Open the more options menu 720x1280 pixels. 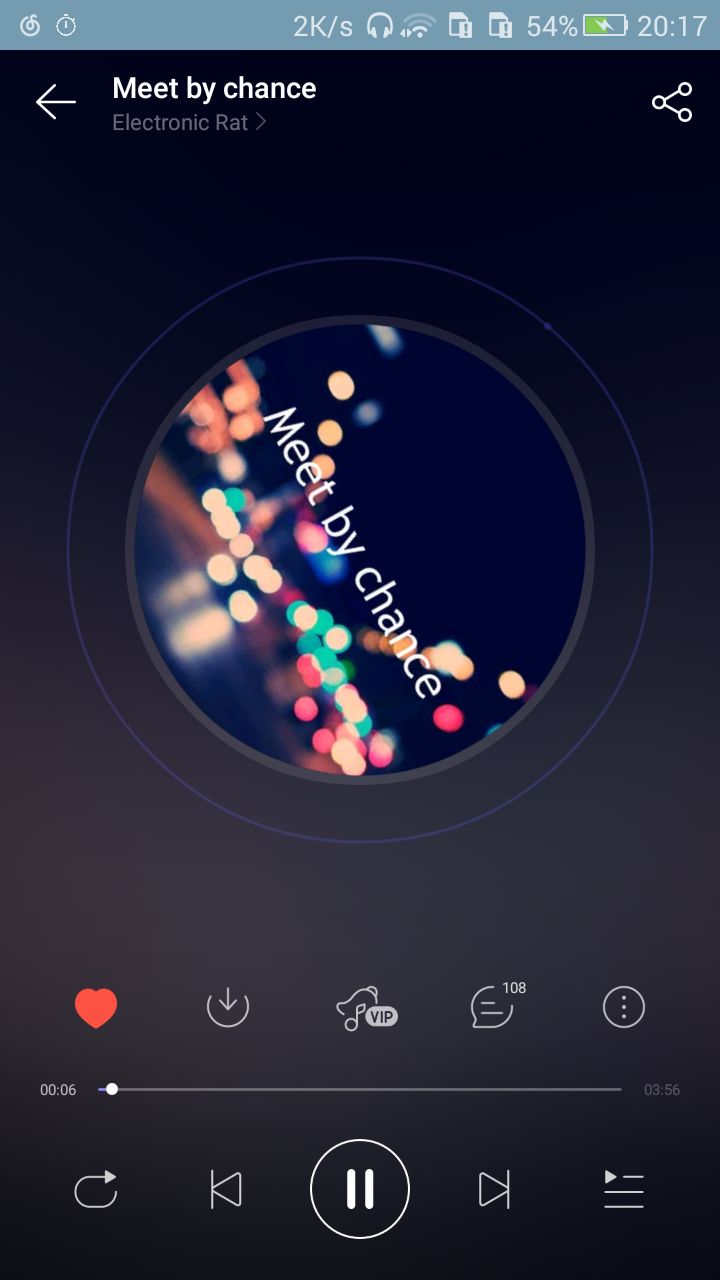click(622, 1007)
